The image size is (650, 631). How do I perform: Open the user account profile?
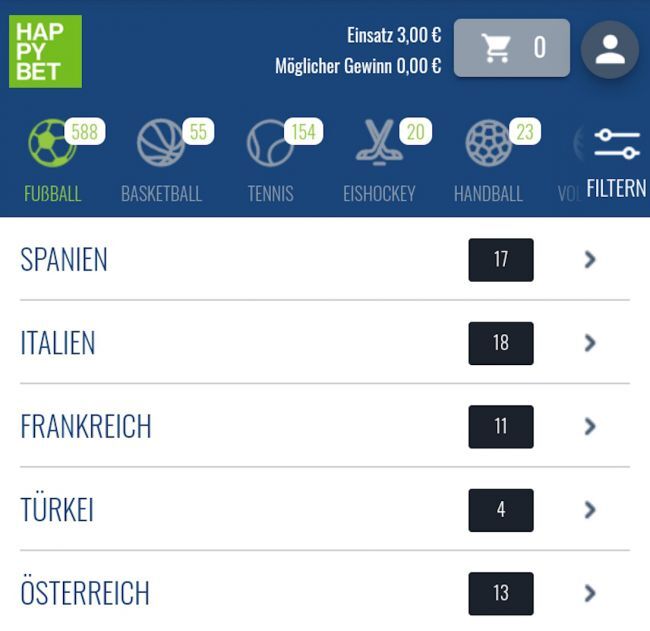pos(609,49)
